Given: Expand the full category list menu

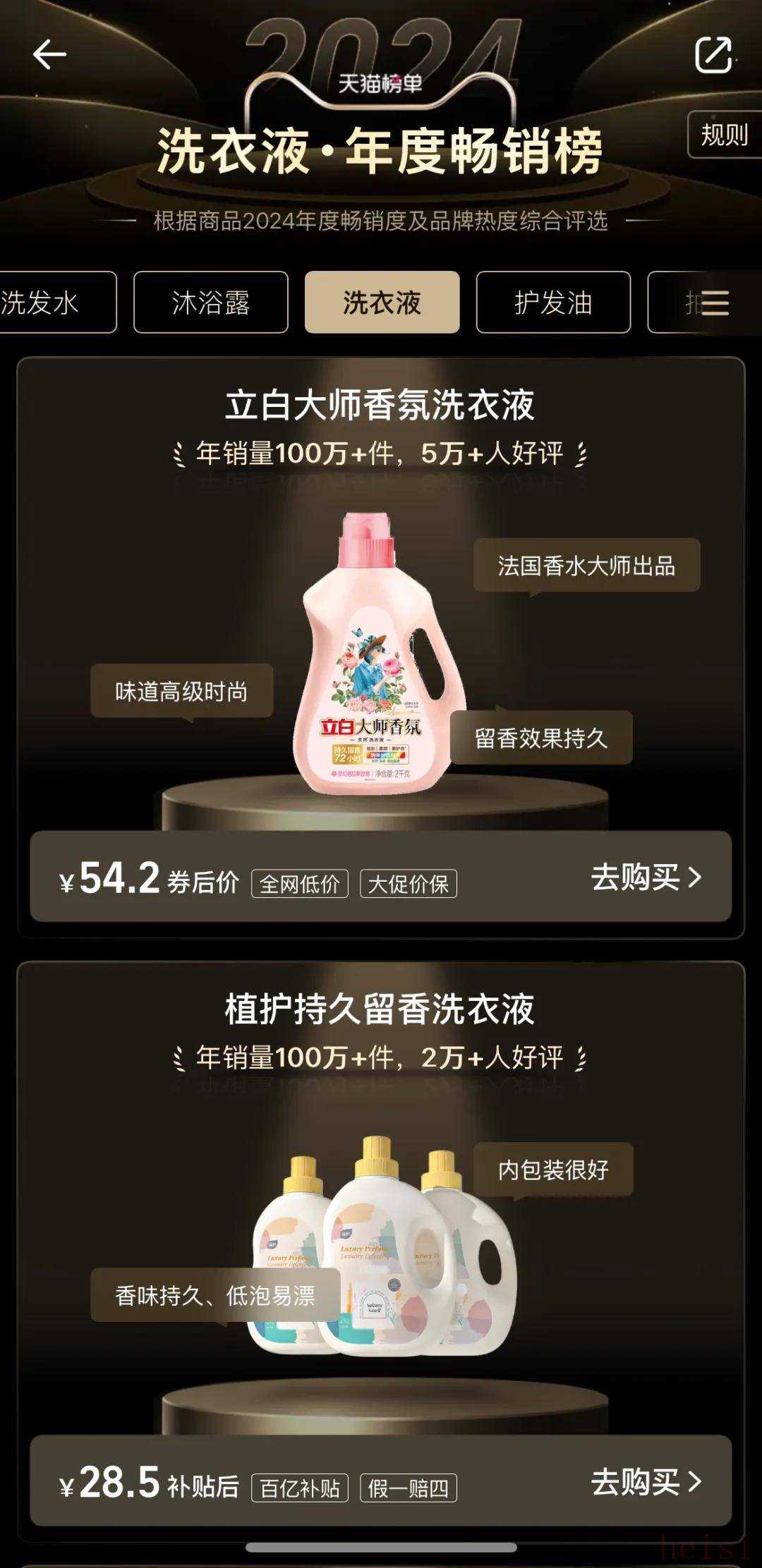Looking at the screenshot, I should [x=715, y=303].
